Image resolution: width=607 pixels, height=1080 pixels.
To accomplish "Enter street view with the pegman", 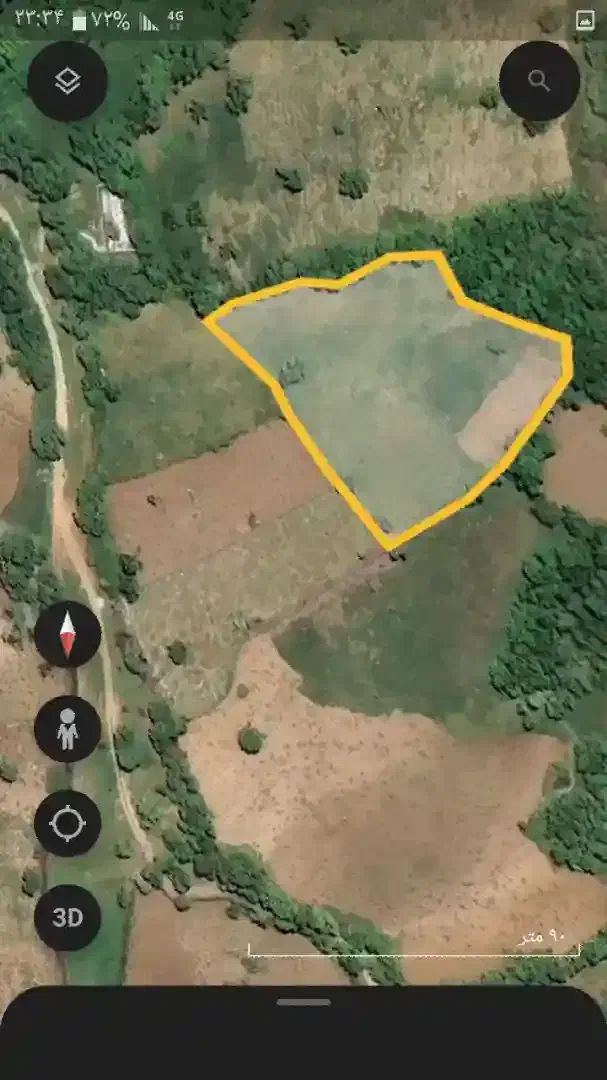I will [x=67, y=729].
